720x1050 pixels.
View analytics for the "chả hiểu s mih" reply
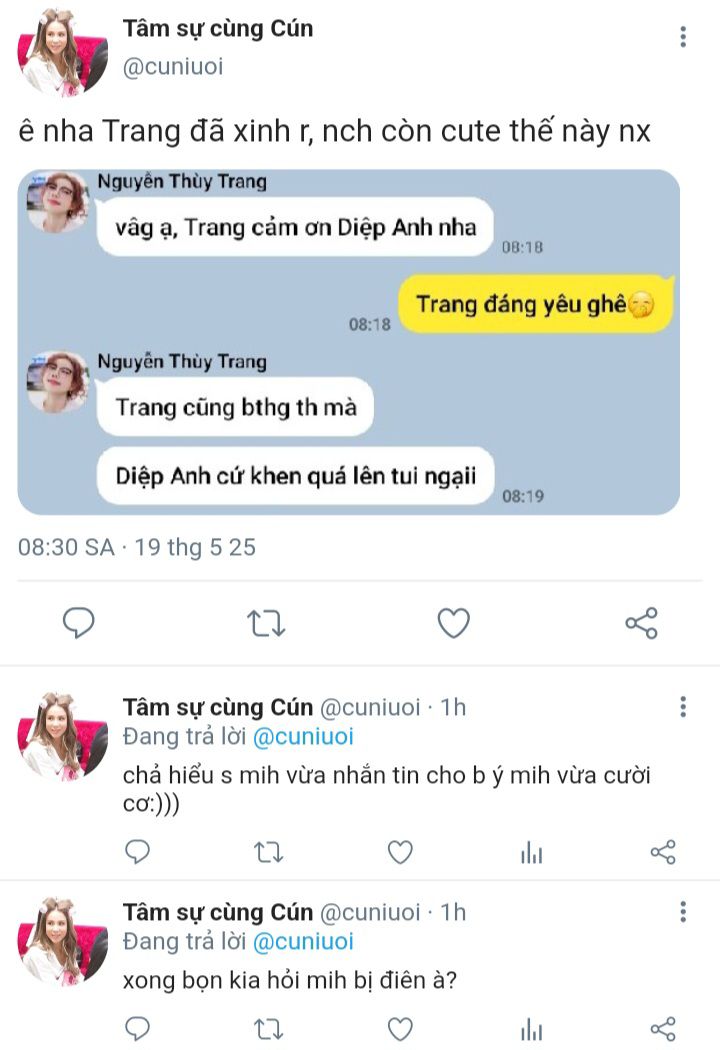click(532, 852)
